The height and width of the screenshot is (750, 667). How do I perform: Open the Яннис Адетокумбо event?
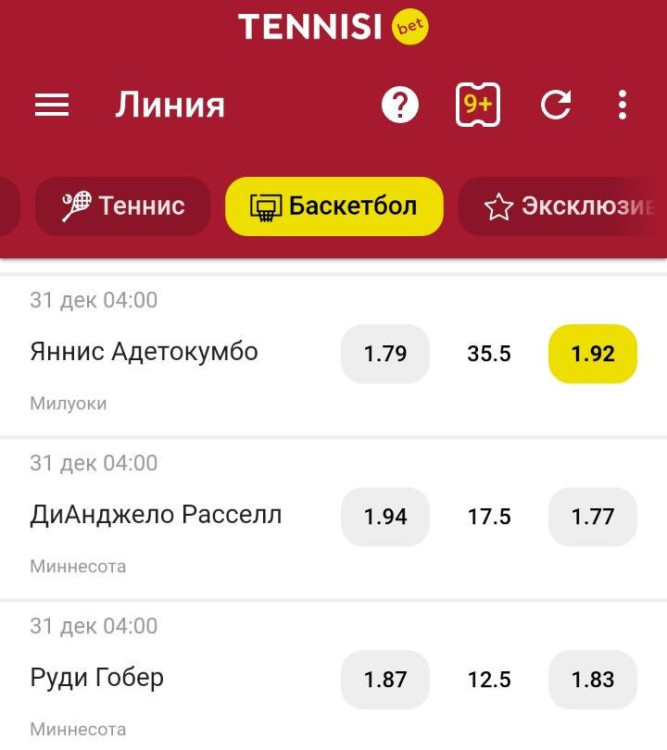coord(144,352)
